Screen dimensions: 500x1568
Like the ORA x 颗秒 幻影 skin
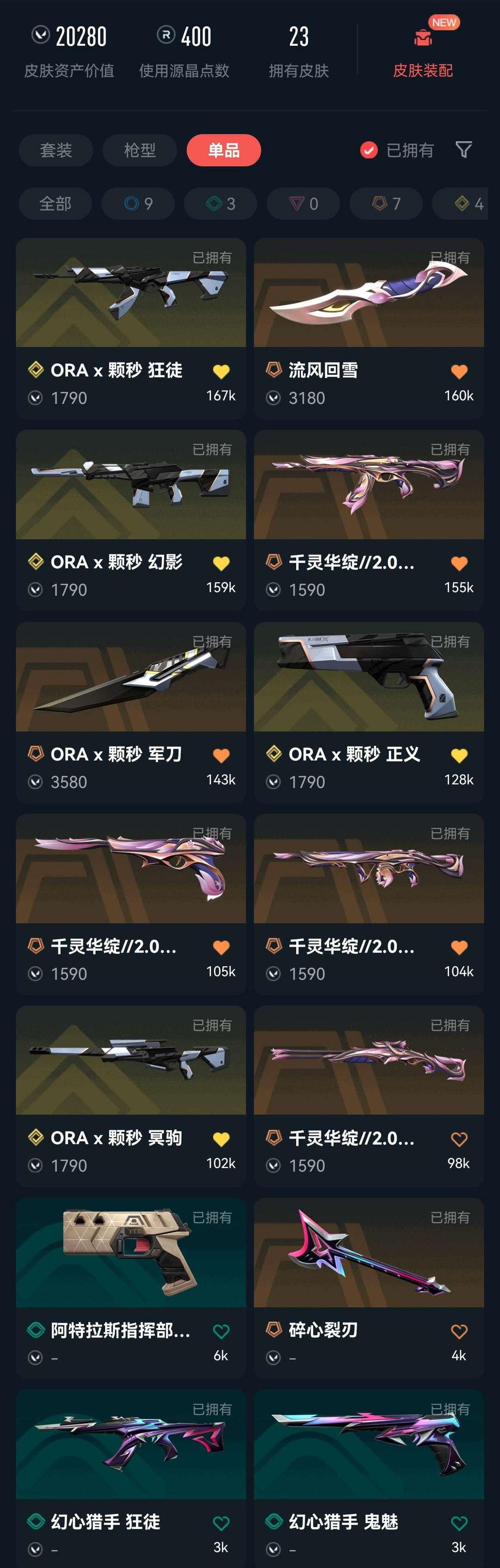(x=221, y=564)
